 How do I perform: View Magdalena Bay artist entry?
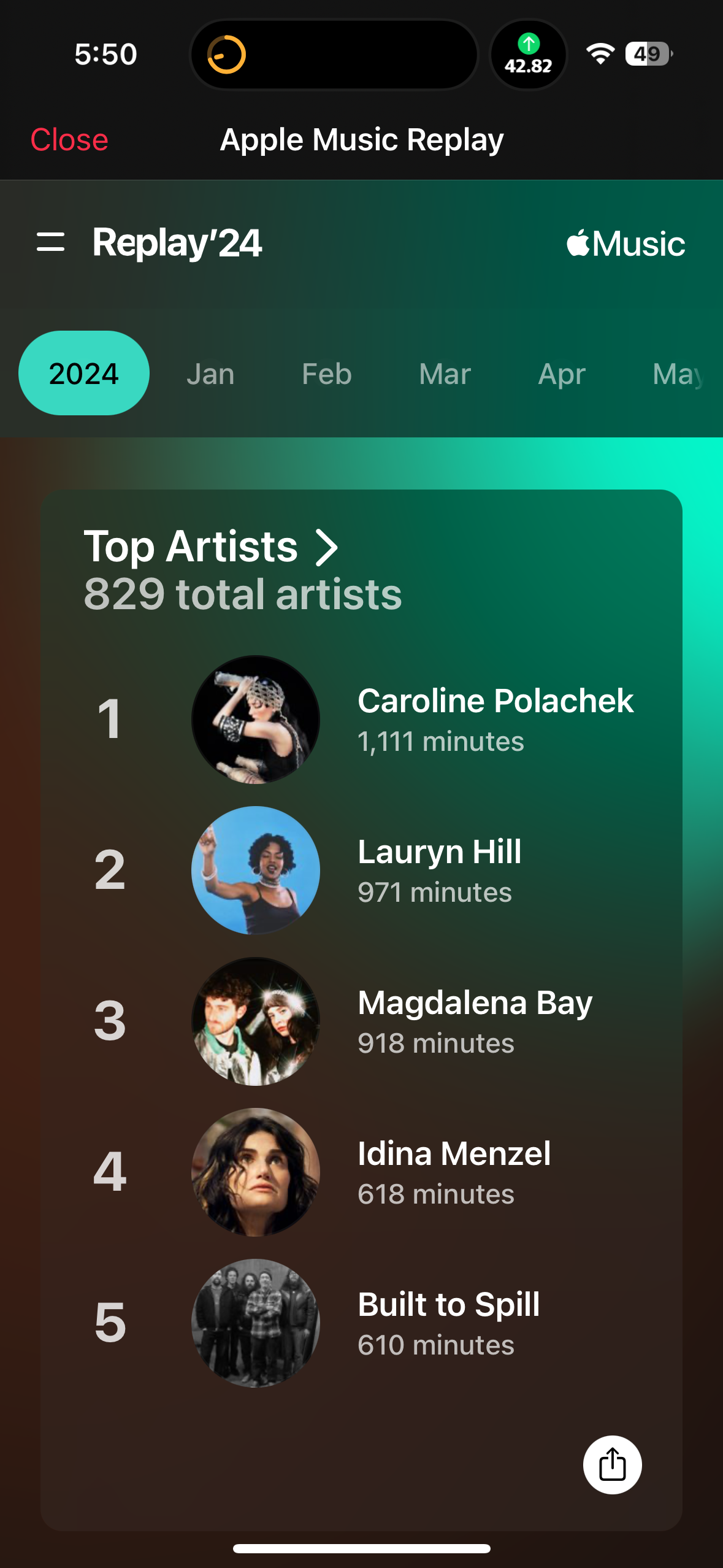pos(475,1021)
